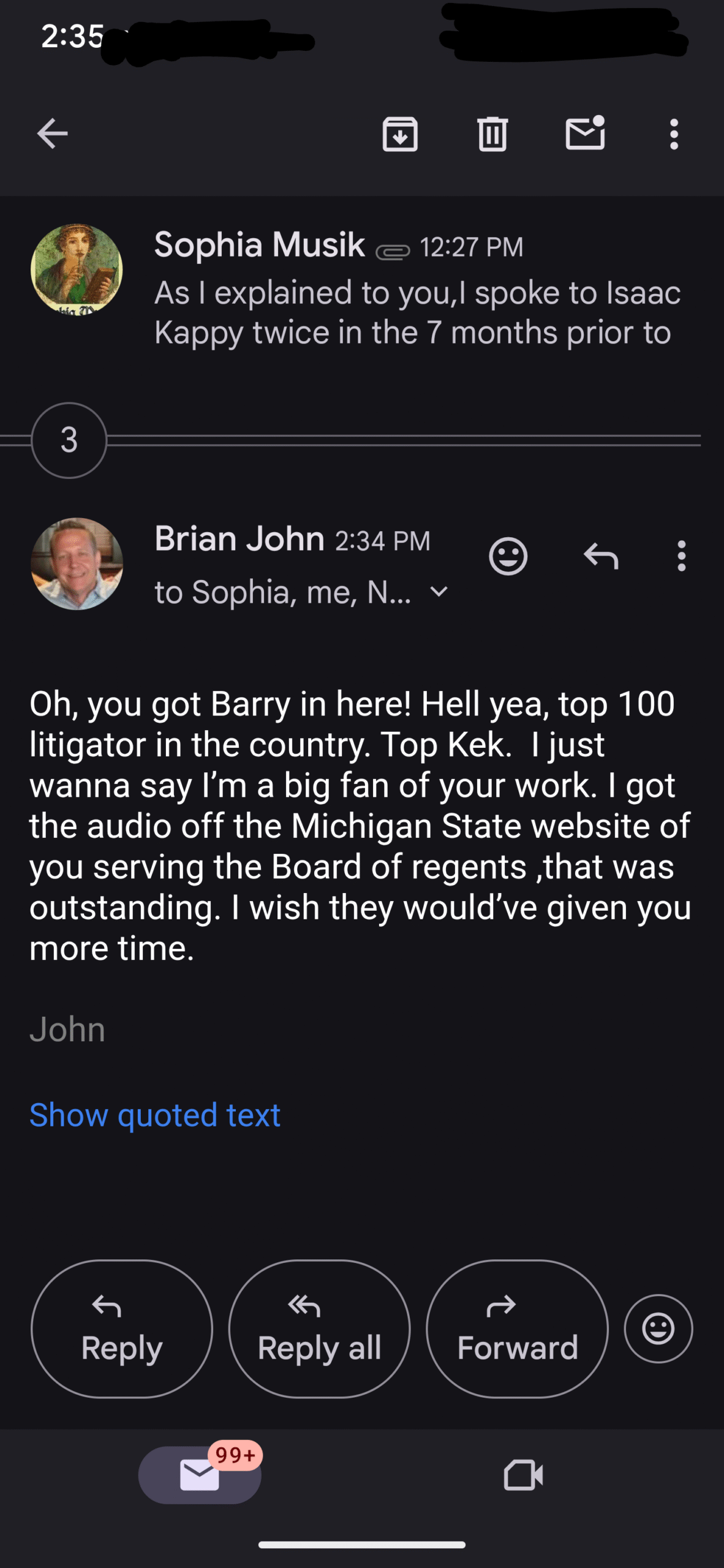The height and width of the screenshot is (1568, 724).
Task: Tap the Reply button
Action: coord(122,1329)
